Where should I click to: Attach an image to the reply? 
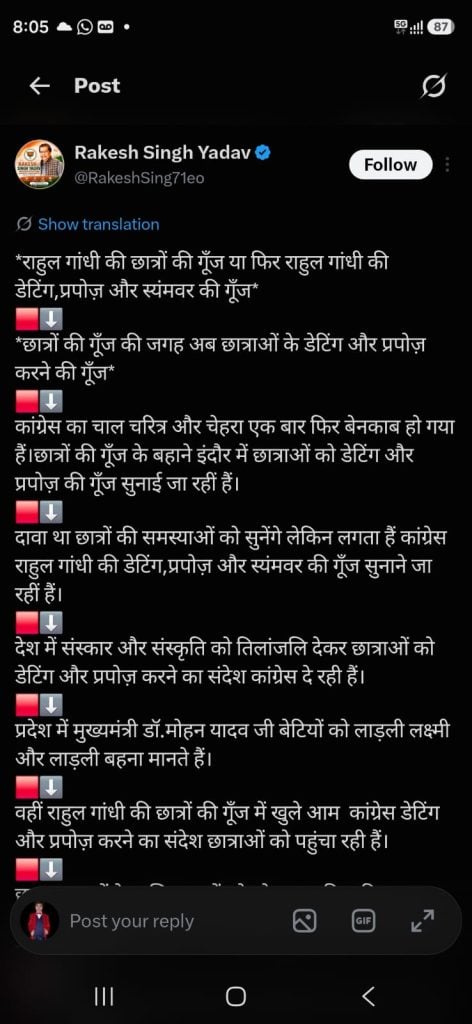(304, 921)
